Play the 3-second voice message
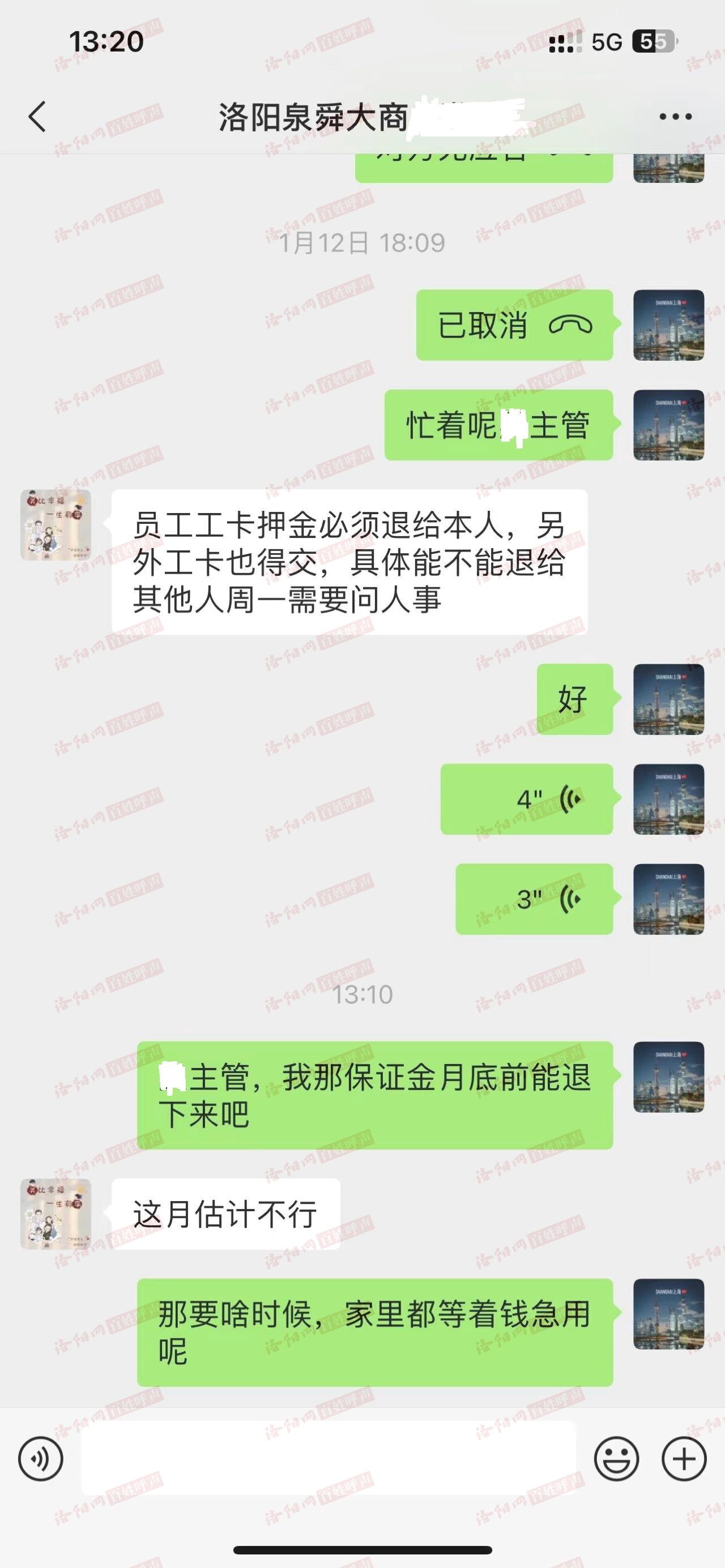This screenshot has width=725, height=1568. (x=534, y=899)
